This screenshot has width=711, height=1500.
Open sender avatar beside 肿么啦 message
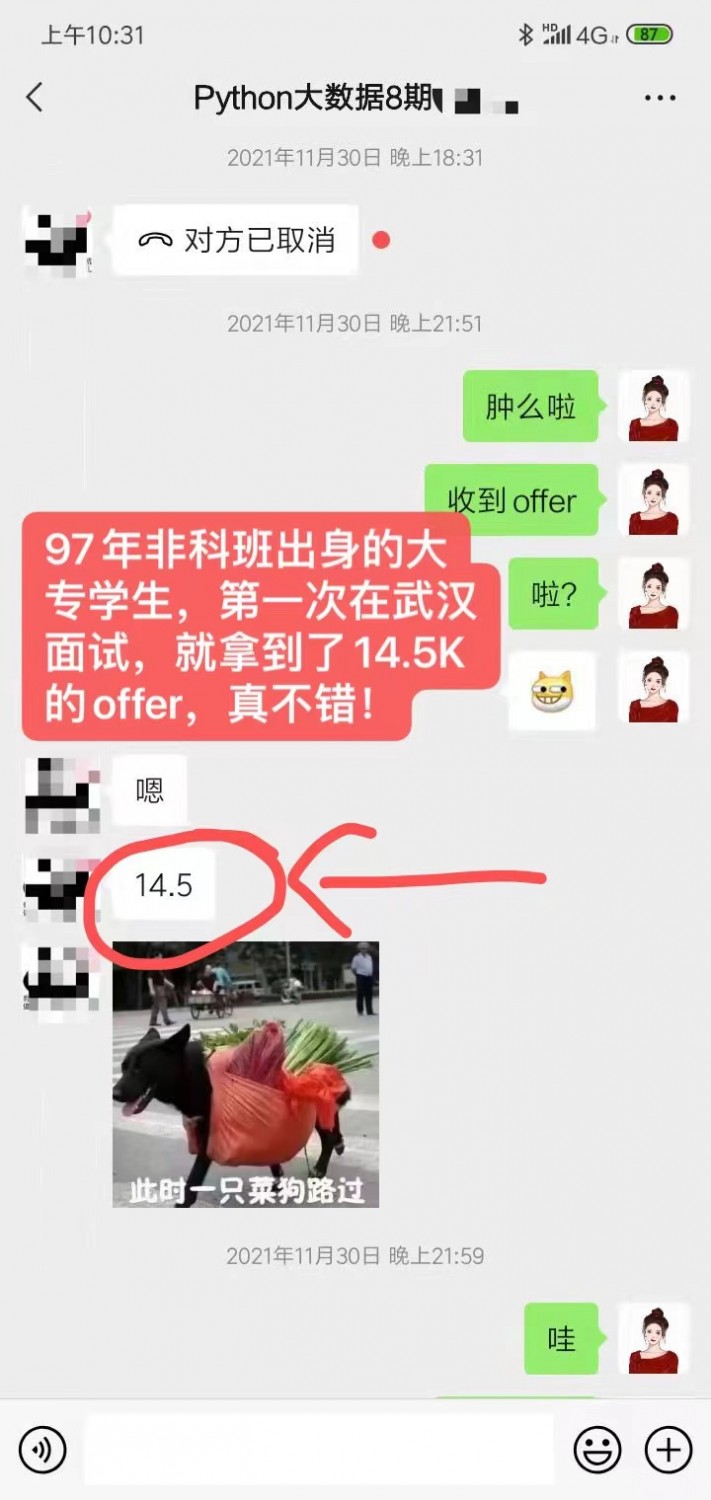click(x=653, y=406)
